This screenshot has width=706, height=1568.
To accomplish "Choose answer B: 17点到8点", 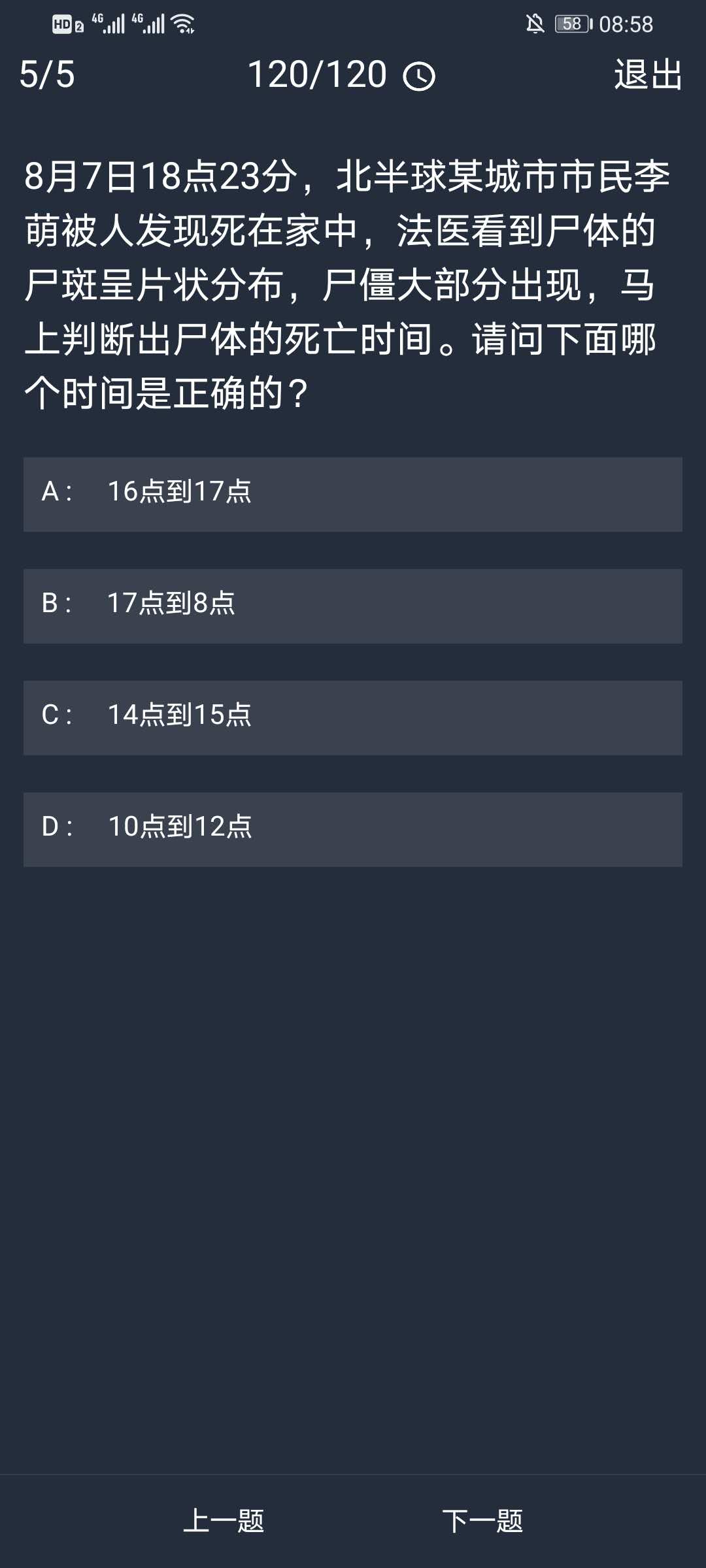I will pos(353,606).
